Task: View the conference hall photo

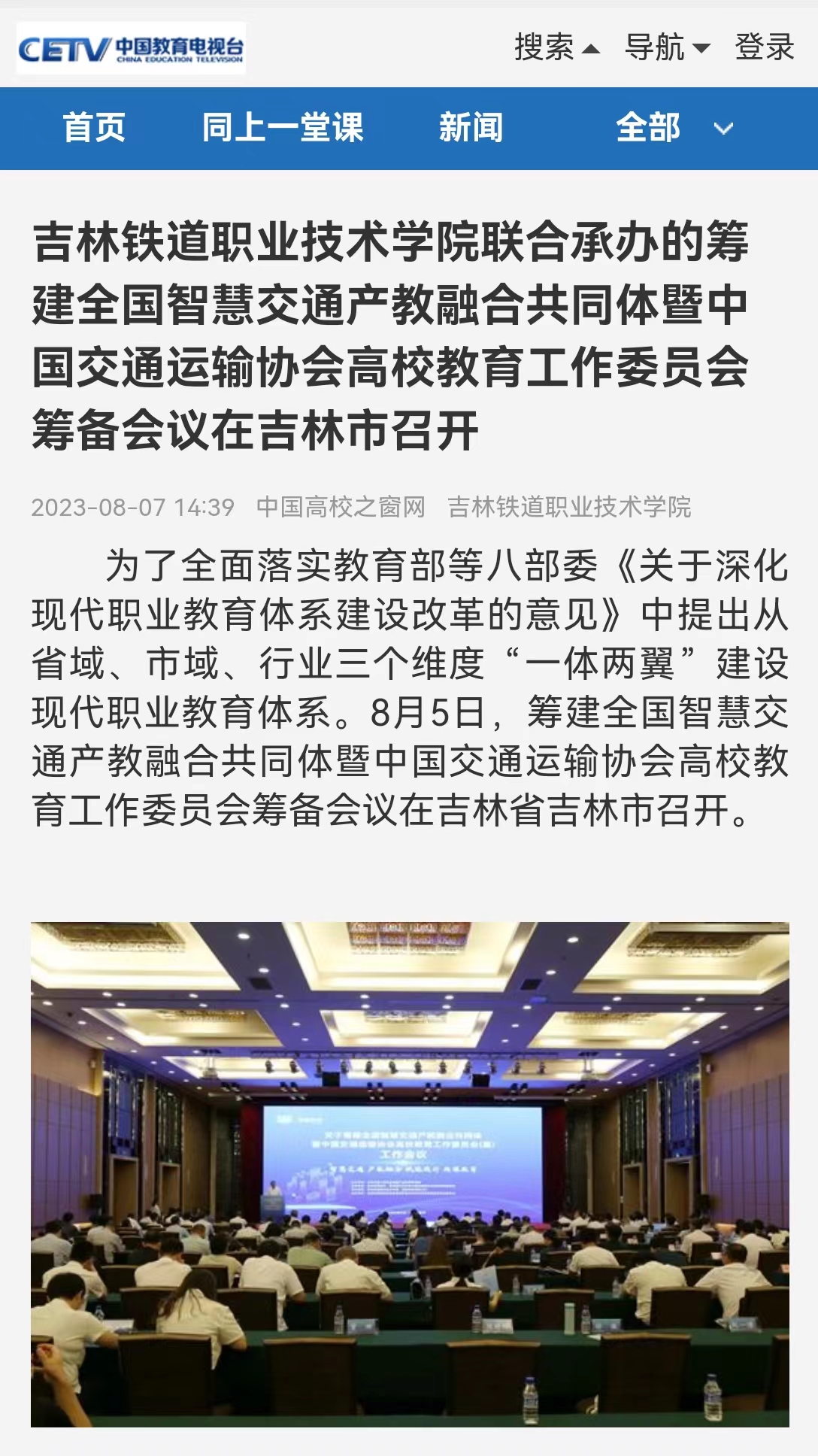Action: click(410, 1174)
